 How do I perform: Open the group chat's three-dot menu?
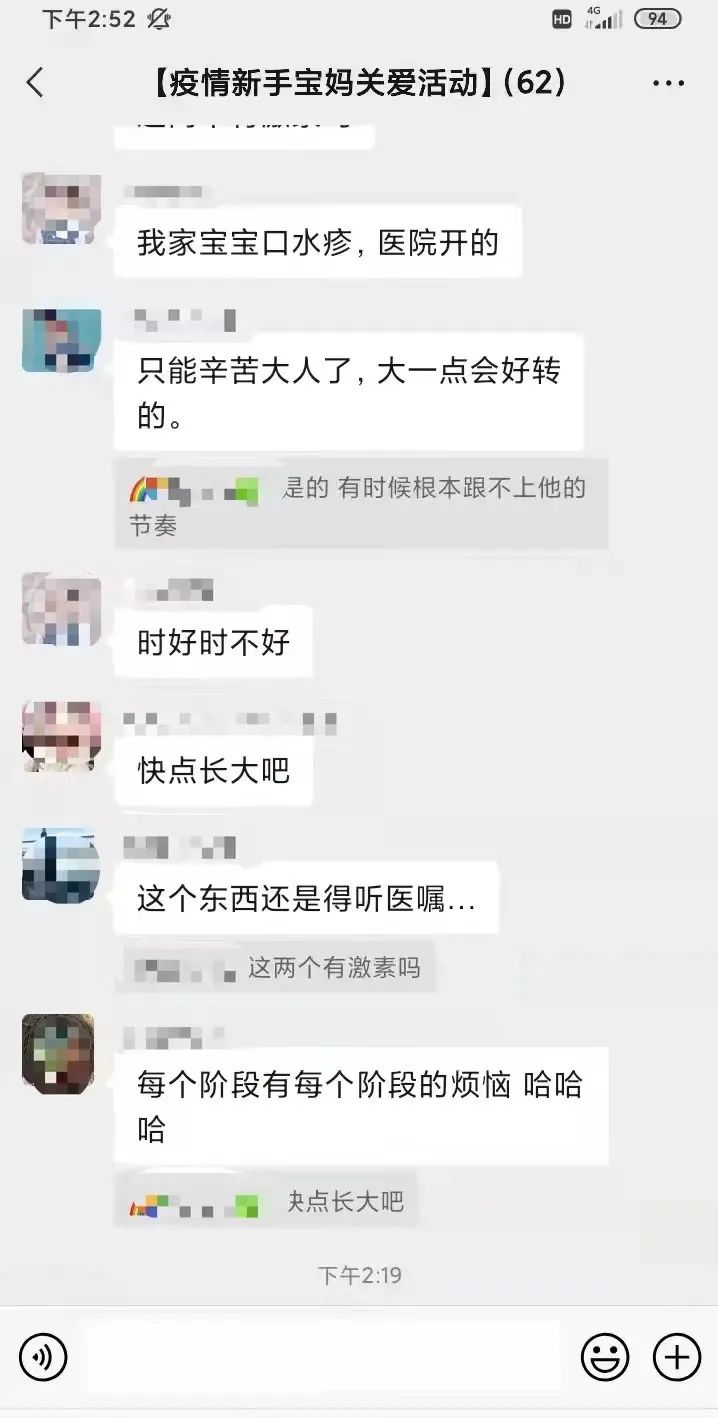coord(668,83)
